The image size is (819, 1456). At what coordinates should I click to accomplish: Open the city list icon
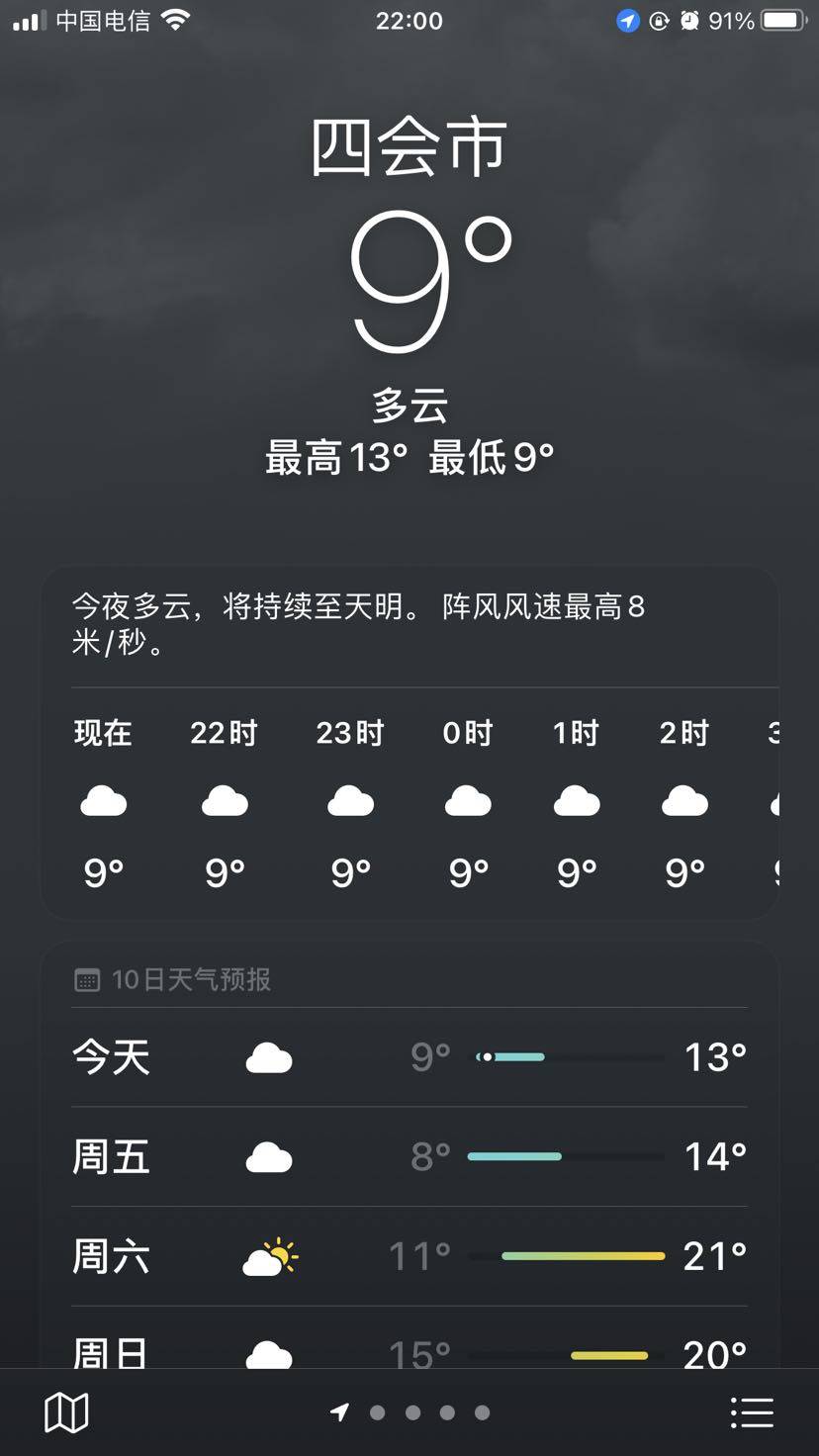(x=752, y=1412)
